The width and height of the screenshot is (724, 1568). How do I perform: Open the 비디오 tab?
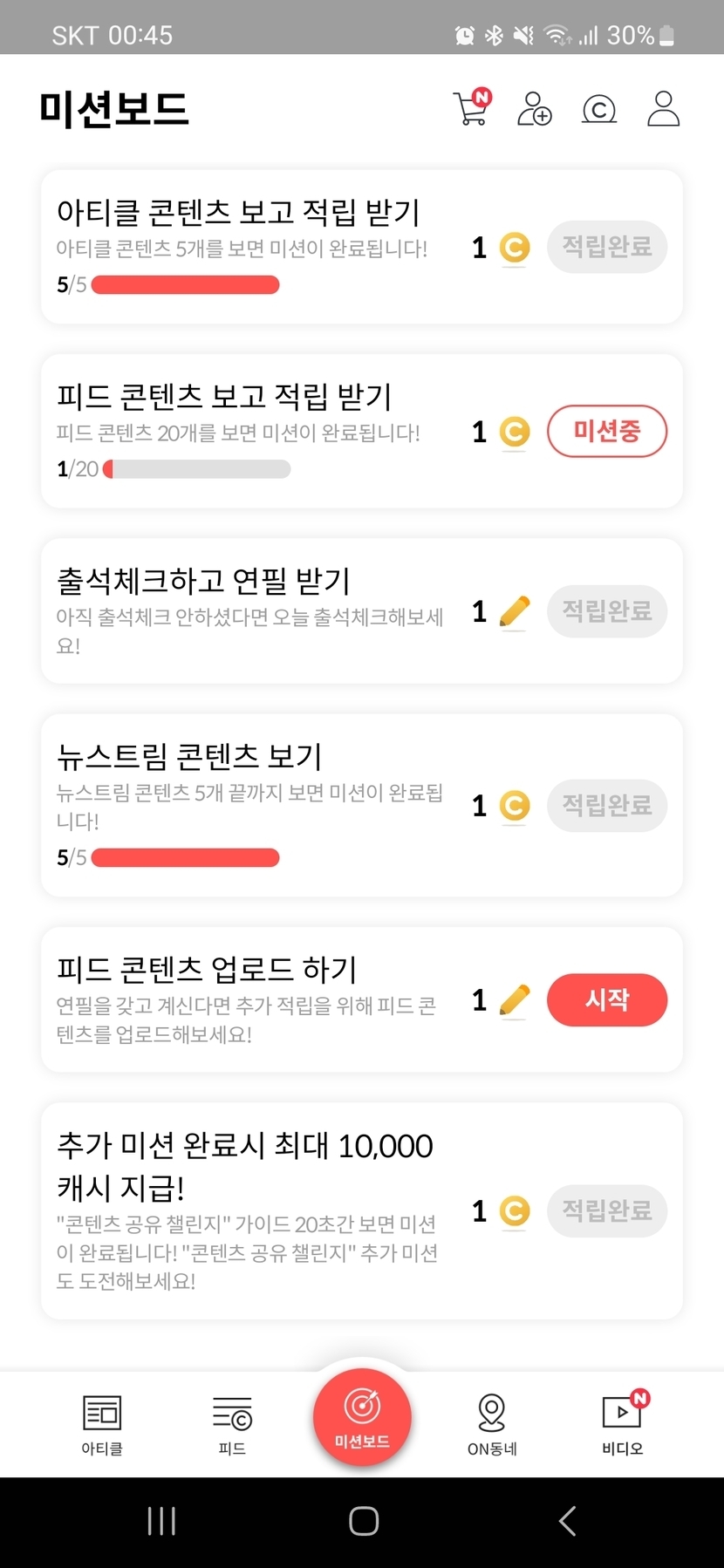[622, 1423]
